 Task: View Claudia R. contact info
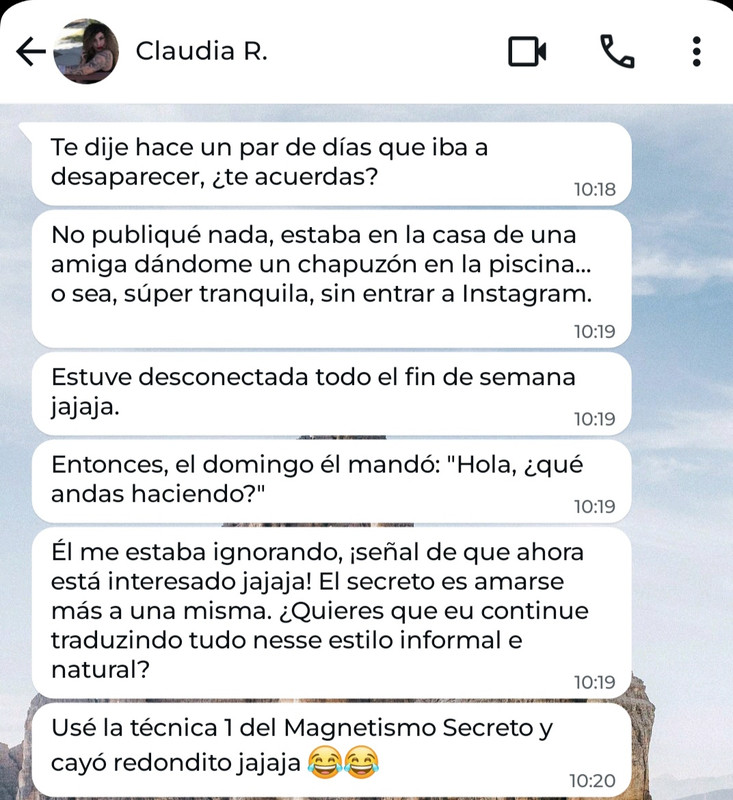tap(201, 51)
